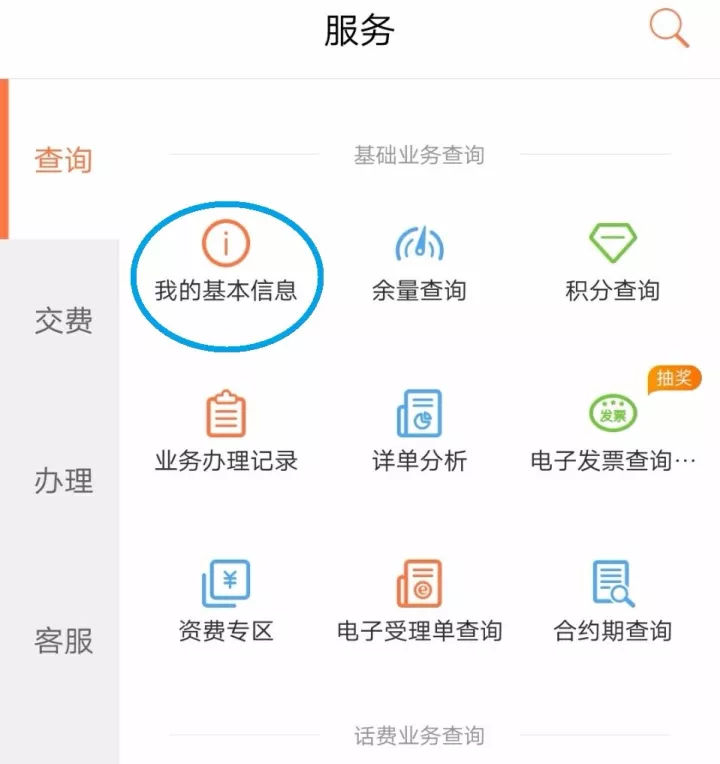The width and height of the screenshot is (720, 764).
Task: Open 余量查询
Action: (419, 265)
